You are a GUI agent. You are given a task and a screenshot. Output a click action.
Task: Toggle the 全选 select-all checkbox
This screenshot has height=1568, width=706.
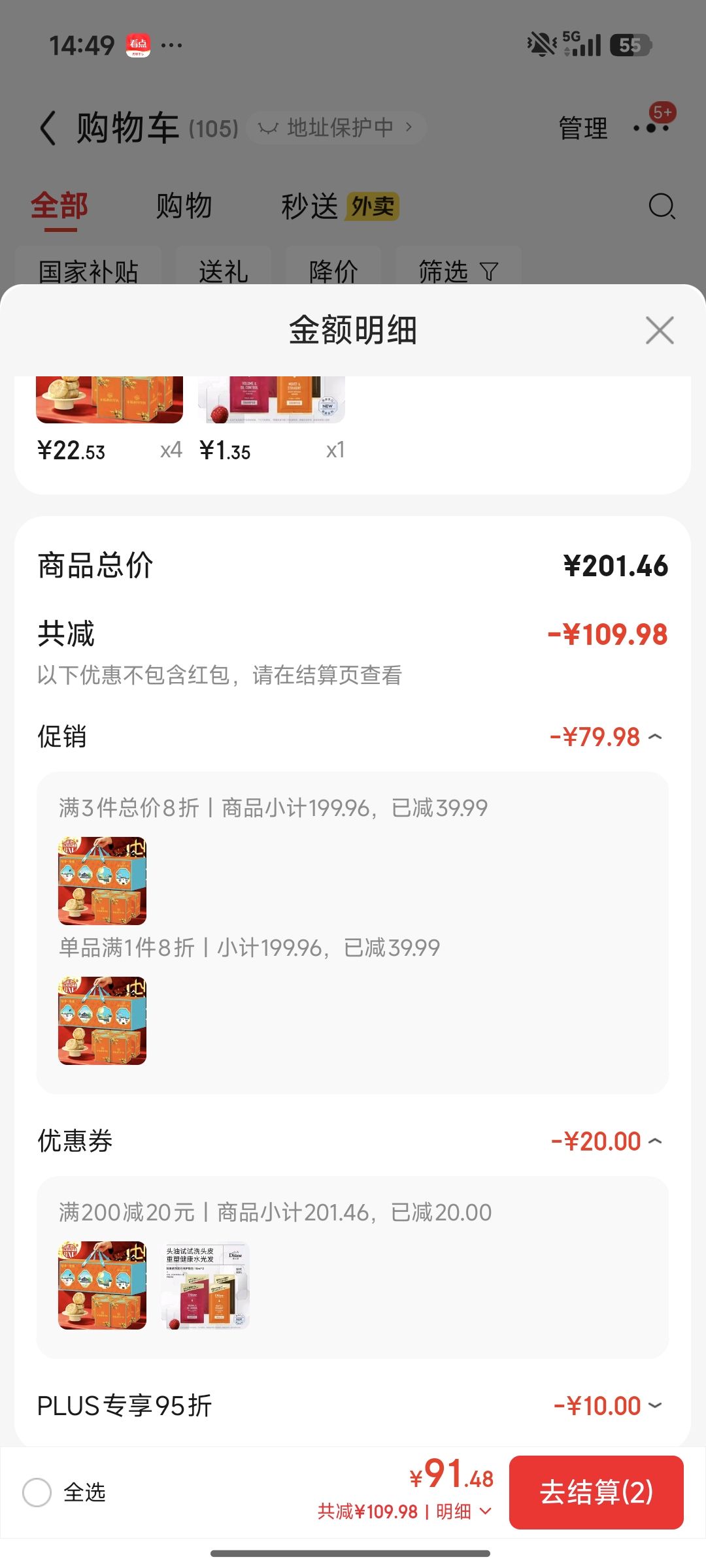click(x=37, y=1492)
